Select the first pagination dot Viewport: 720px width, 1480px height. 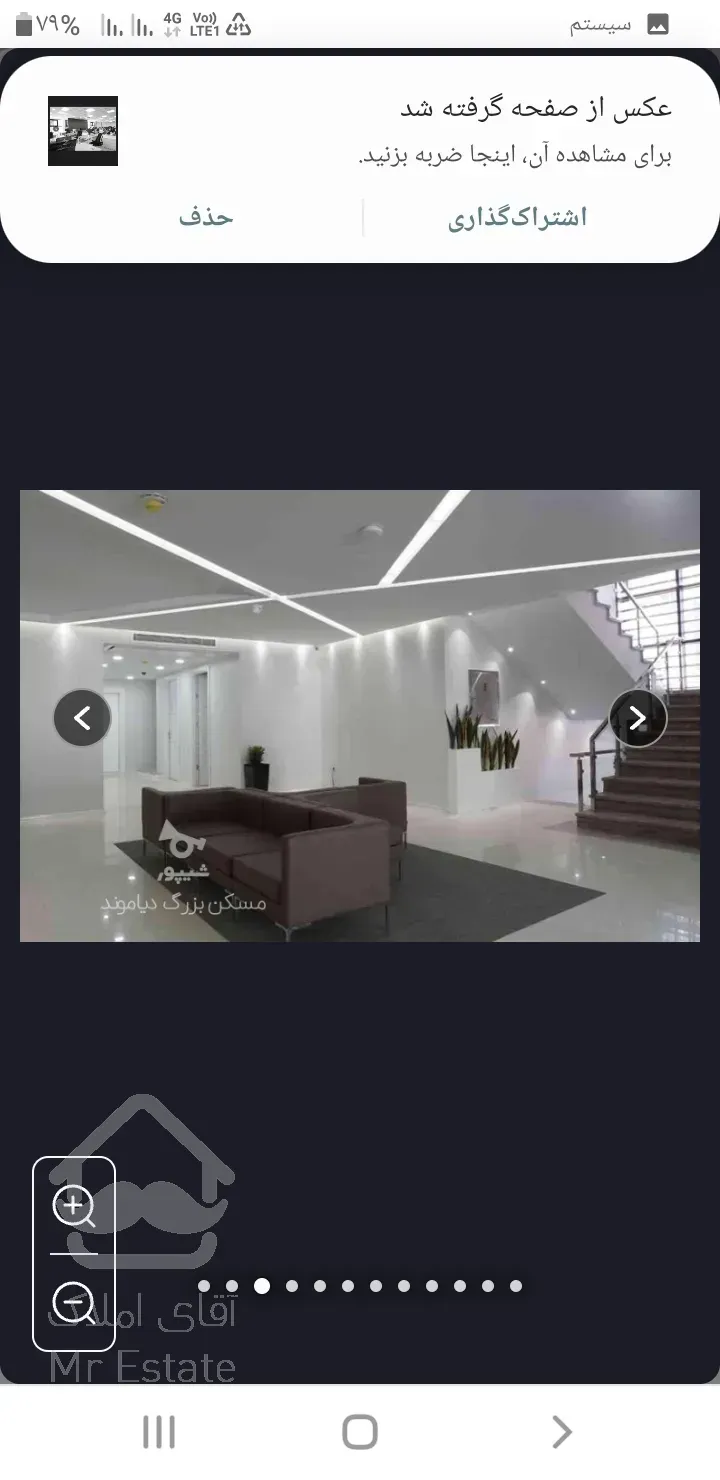coord(203,1287)
